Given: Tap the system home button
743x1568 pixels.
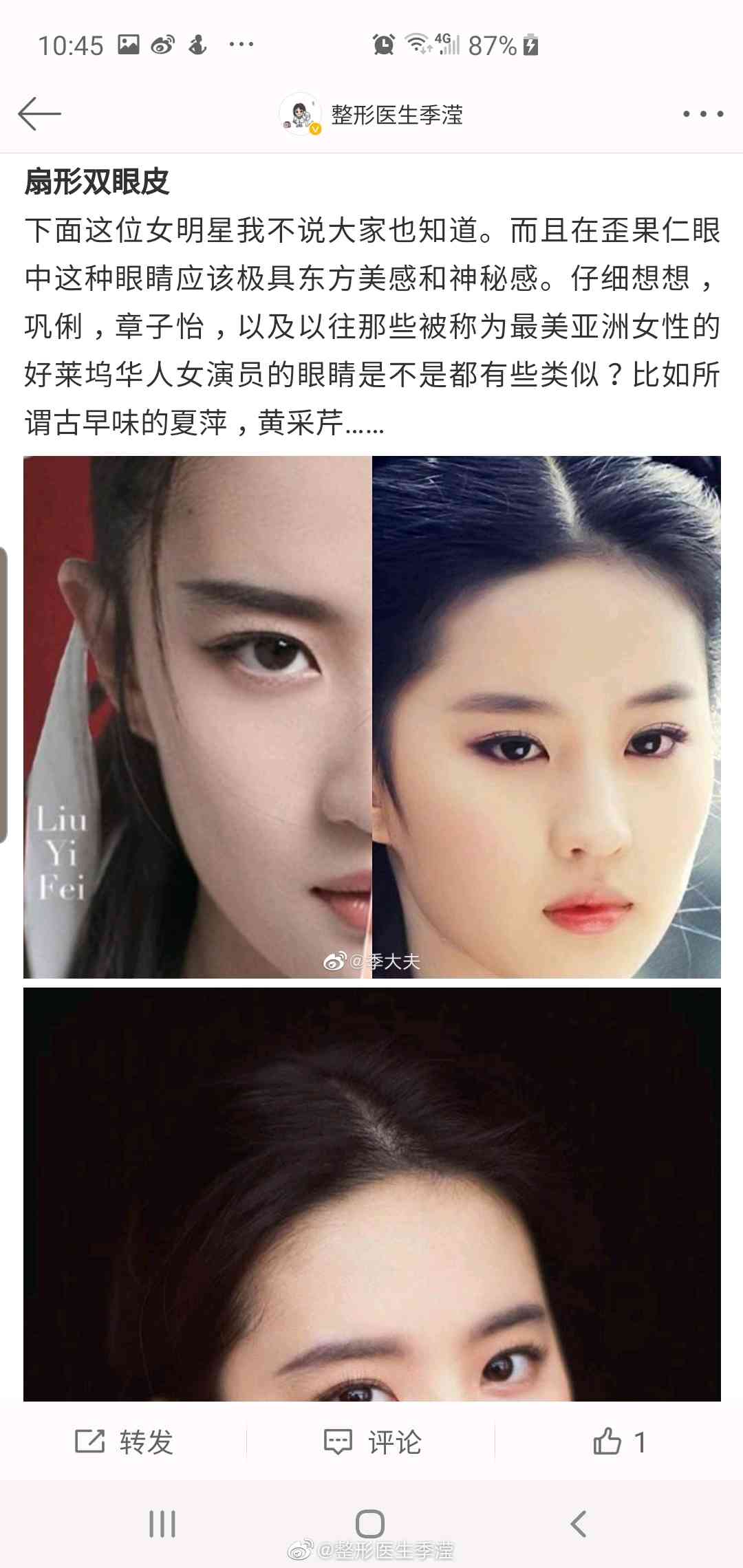Looking at the screenshot, I should pyautogui.click(x=370, y=1523).
